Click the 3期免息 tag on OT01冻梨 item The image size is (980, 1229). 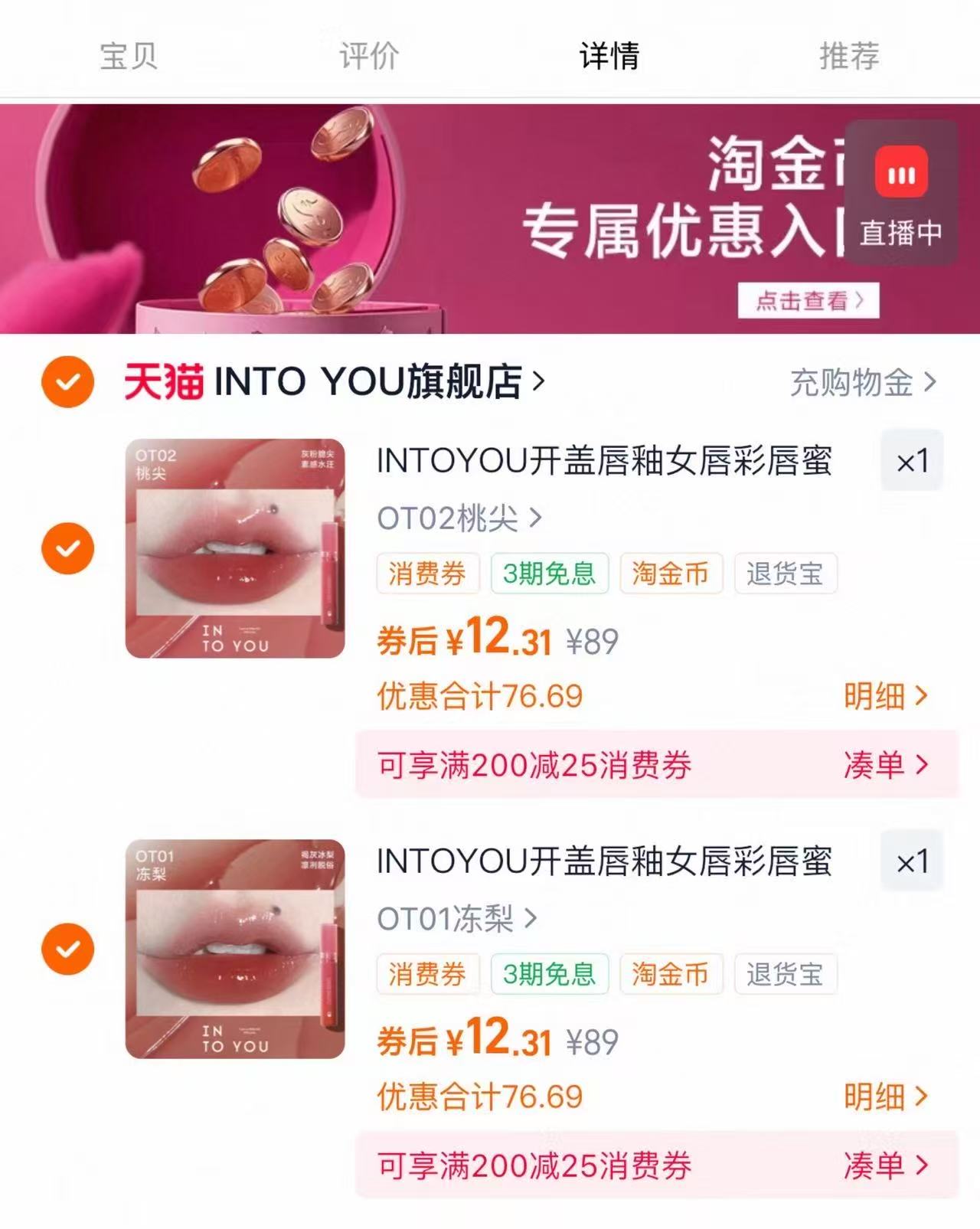tap(550, 974)
